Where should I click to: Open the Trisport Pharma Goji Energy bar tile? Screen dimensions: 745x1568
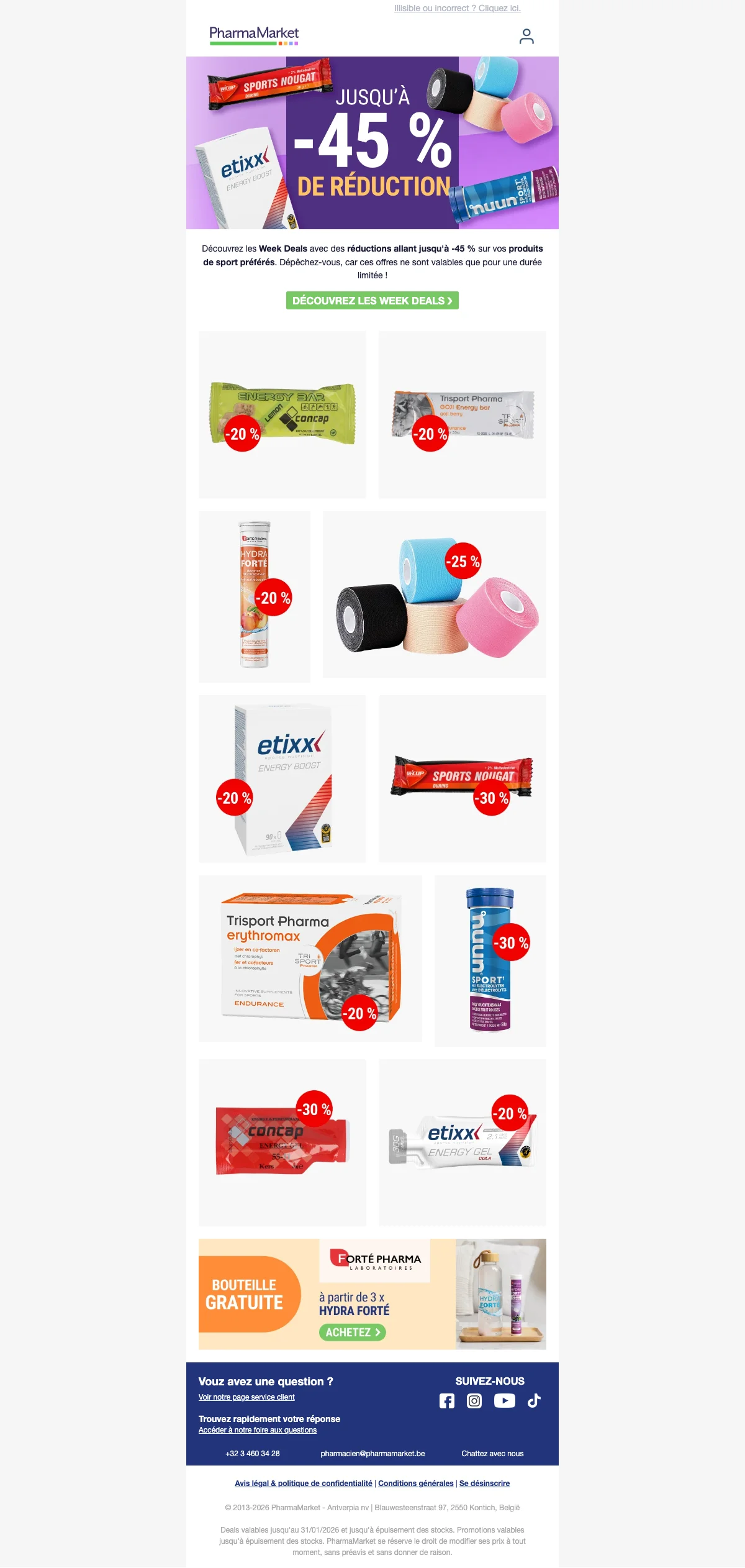tap(463, 414)
